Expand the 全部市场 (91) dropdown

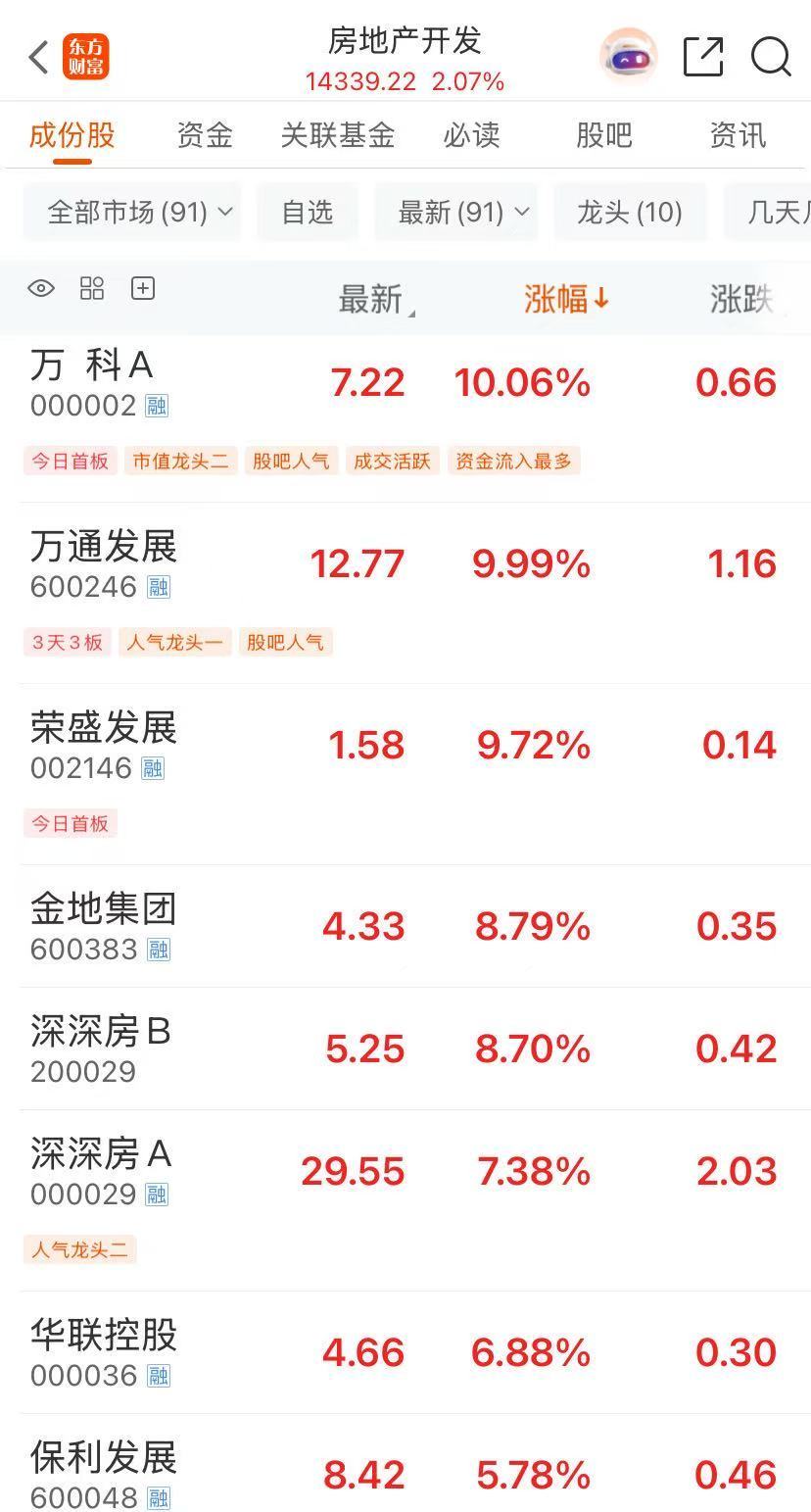132,212
